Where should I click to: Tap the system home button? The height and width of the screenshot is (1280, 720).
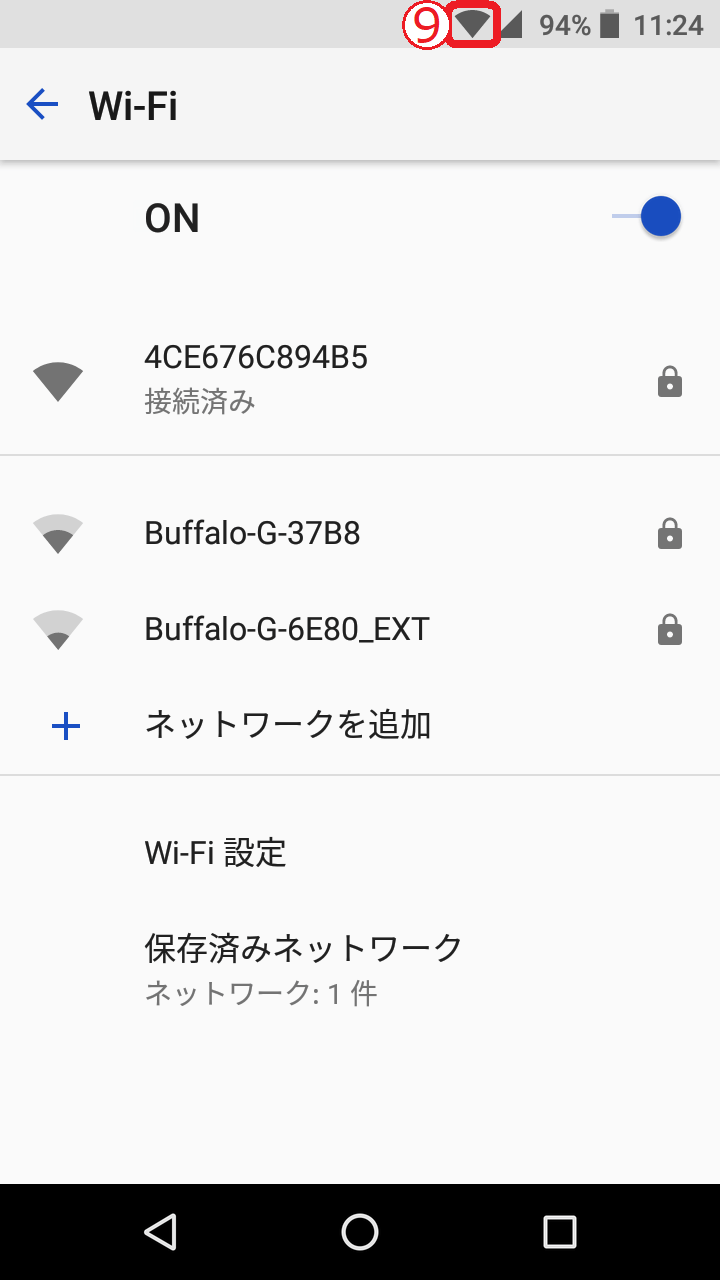pos(360,1232)
